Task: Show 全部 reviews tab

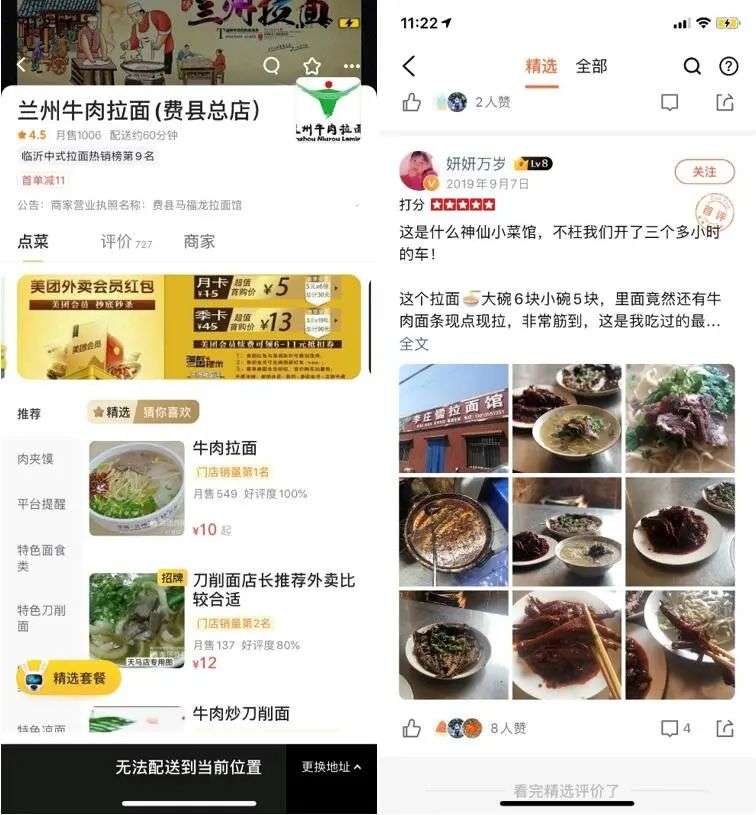Action: coord(591,66)
